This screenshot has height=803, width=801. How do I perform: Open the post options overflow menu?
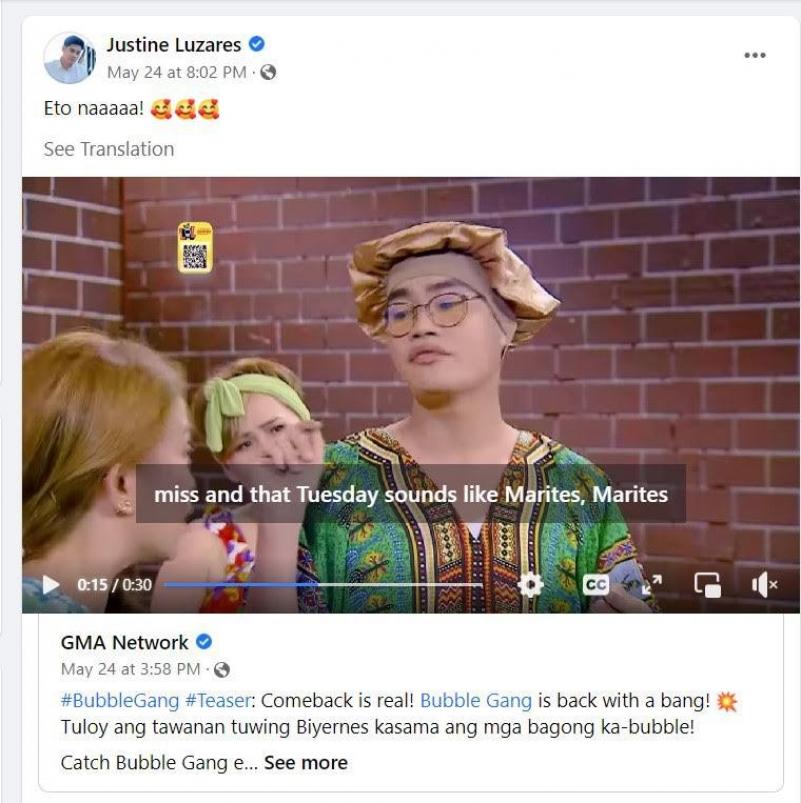pyautogui.click(x=755, y=55)
